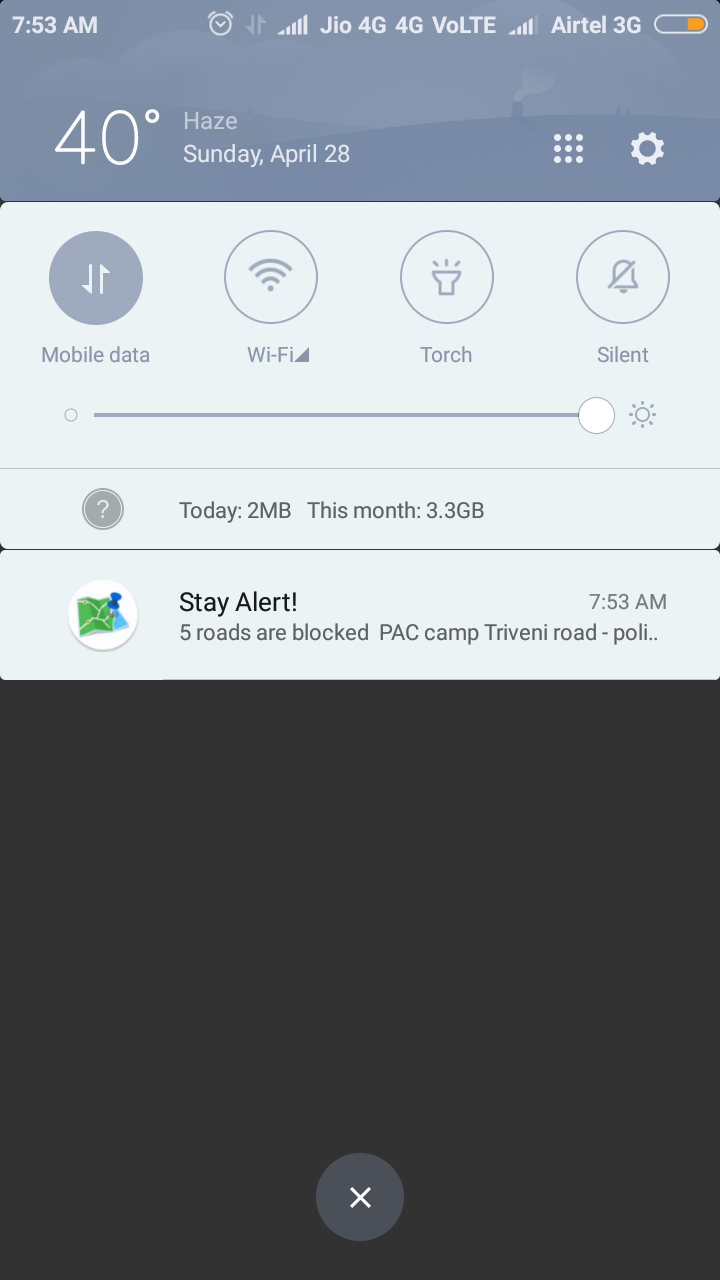The width and height of the screenshot is (720, 1280).
Task: Open the Stay Alert! notification
Action: click(360, 615)
